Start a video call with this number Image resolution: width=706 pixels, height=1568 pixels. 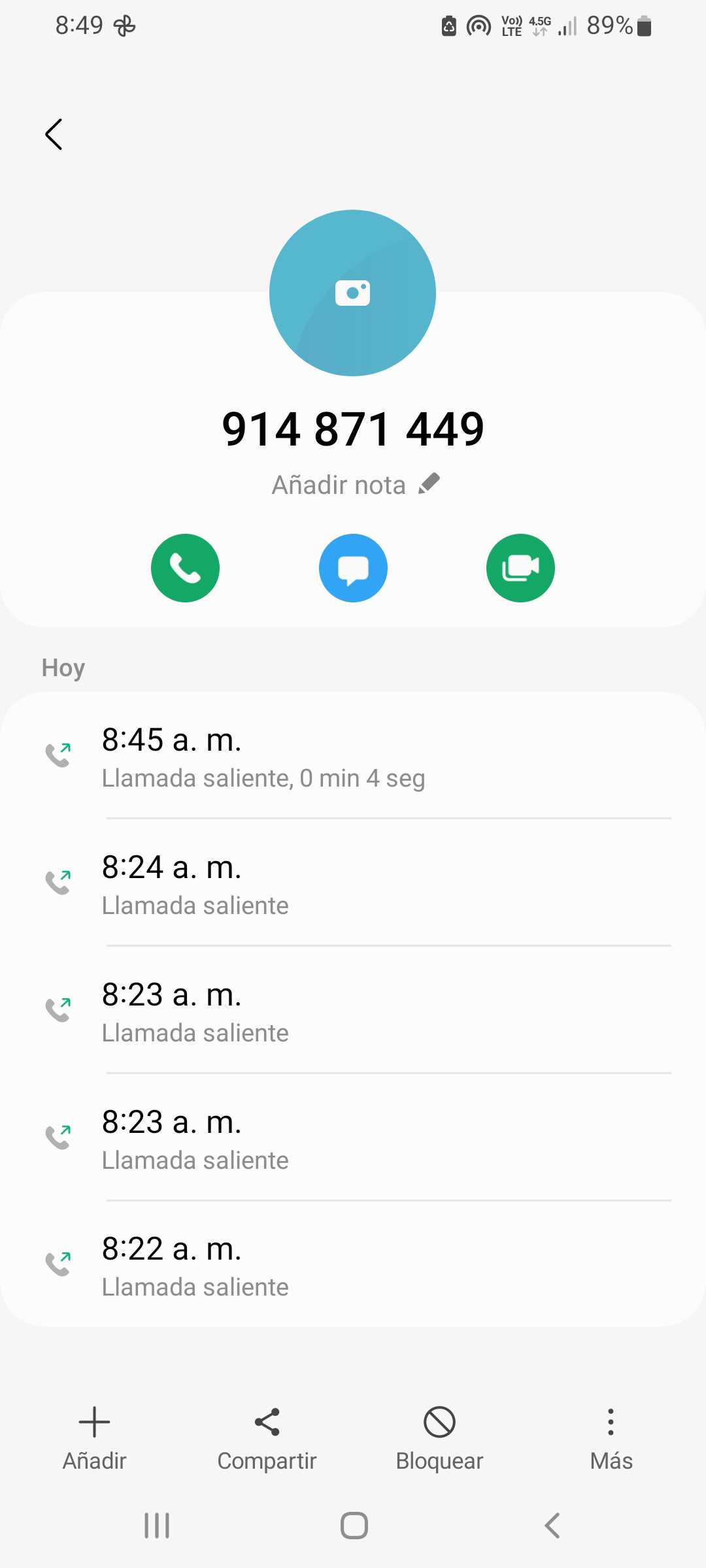click(x=520, y=568)
